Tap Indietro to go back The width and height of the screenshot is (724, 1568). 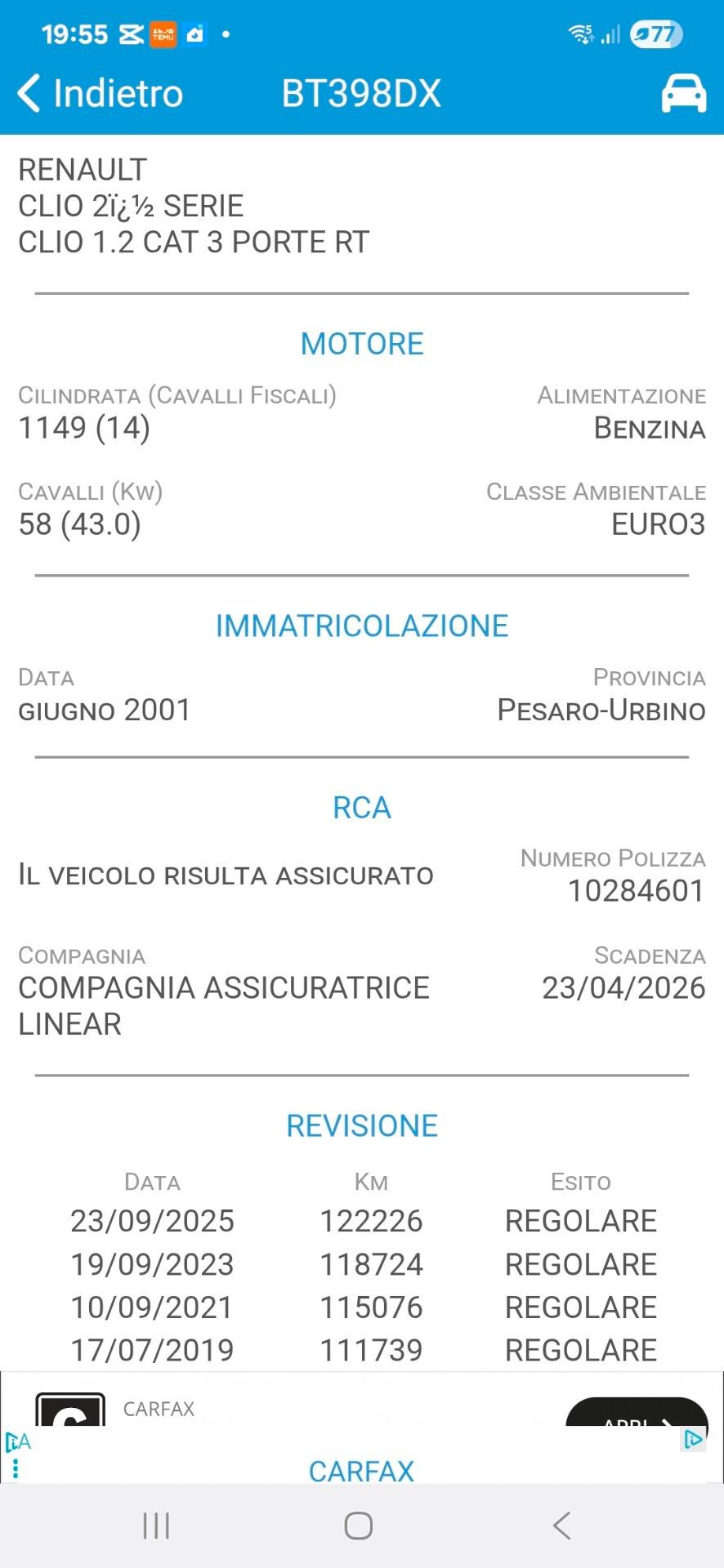point(117,92)
